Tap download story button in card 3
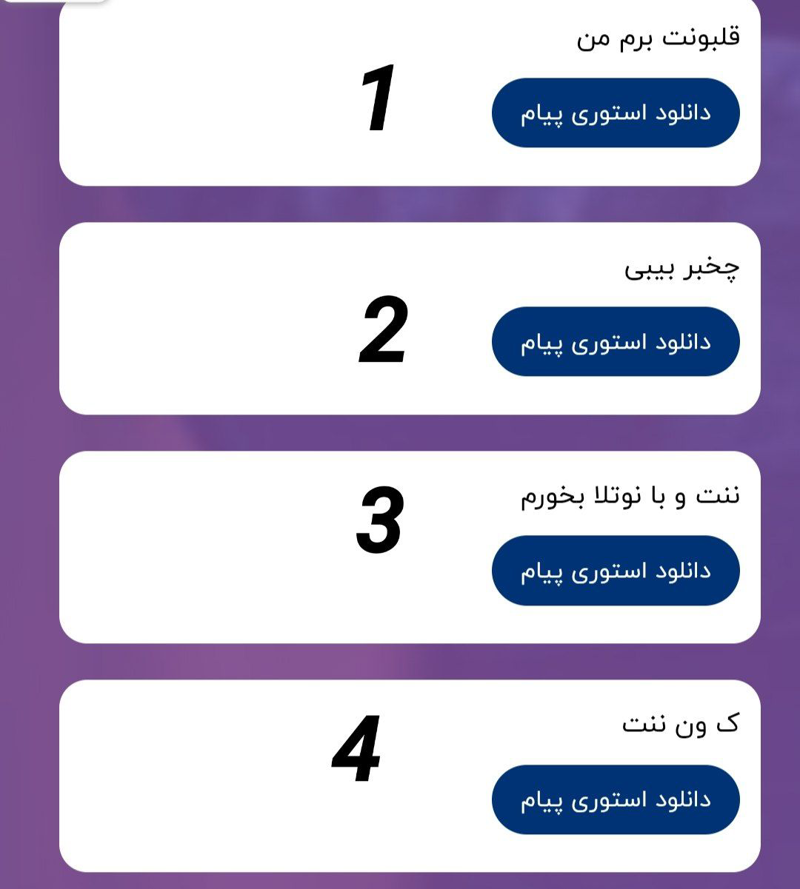Image resolution: width=800 pixels, height=889 pixels. pos(615,571)
